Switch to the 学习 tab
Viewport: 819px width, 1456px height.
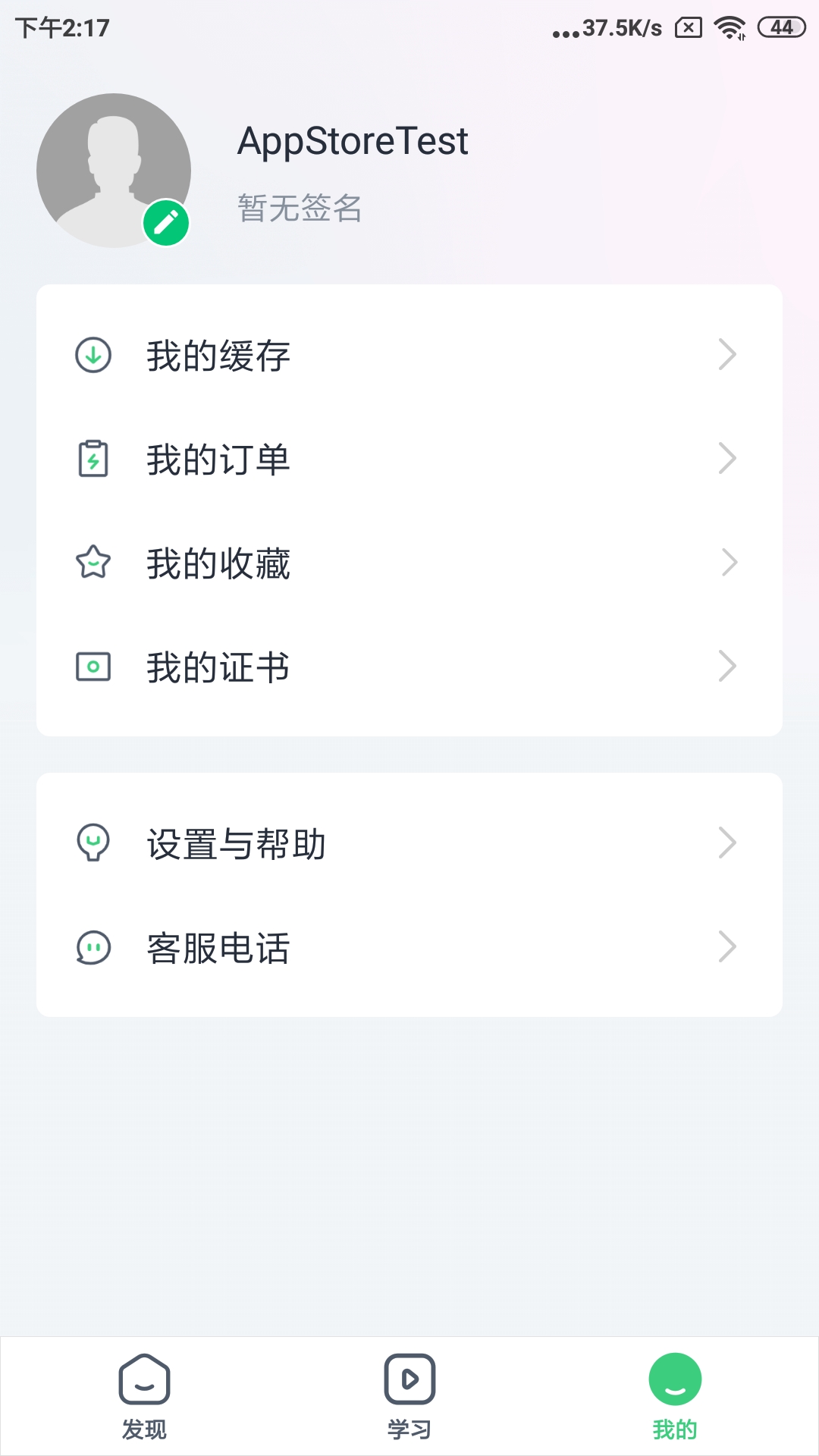(x=409, y=1399)
